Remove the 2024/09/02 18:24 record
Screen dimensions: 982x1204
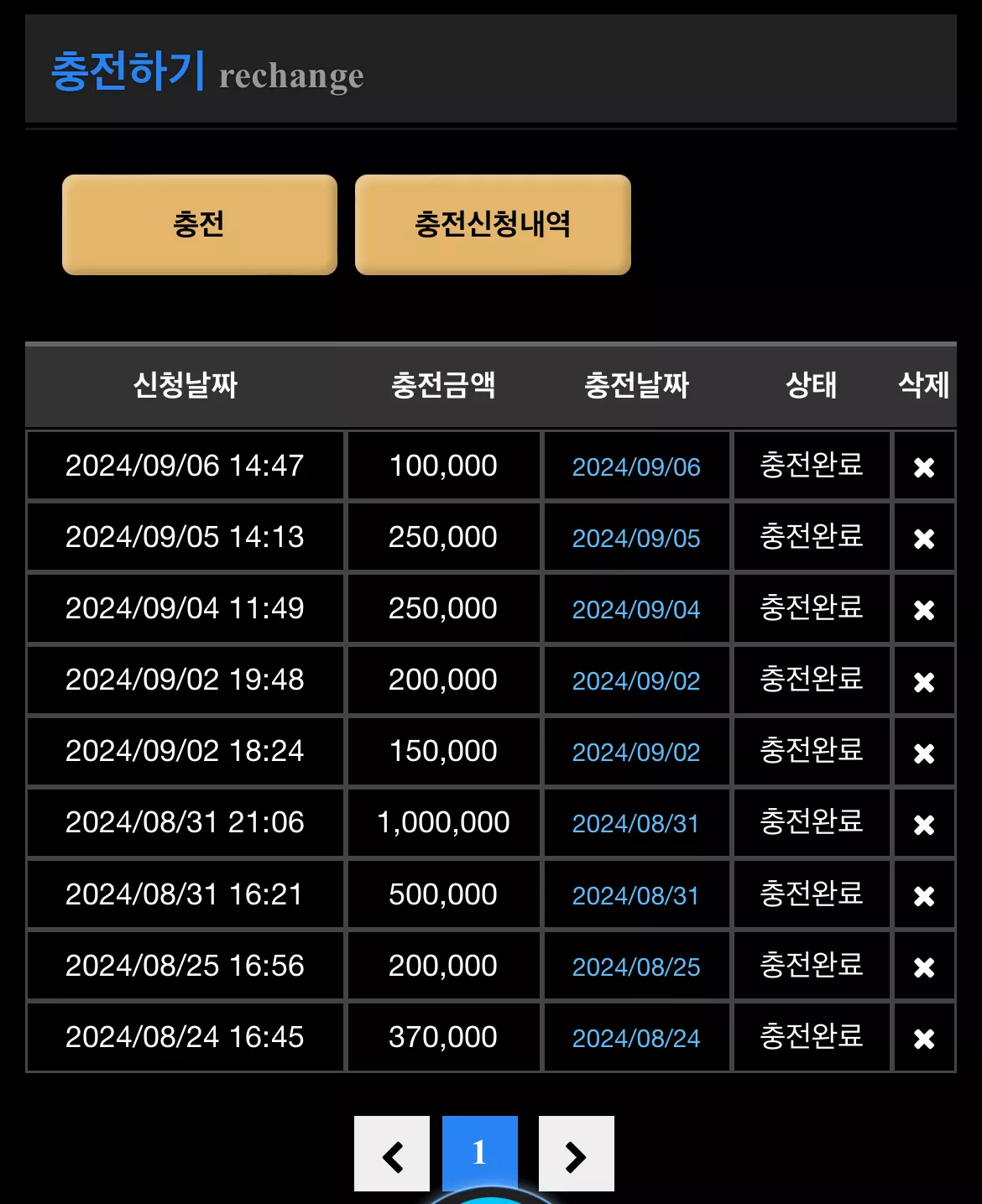924,753
